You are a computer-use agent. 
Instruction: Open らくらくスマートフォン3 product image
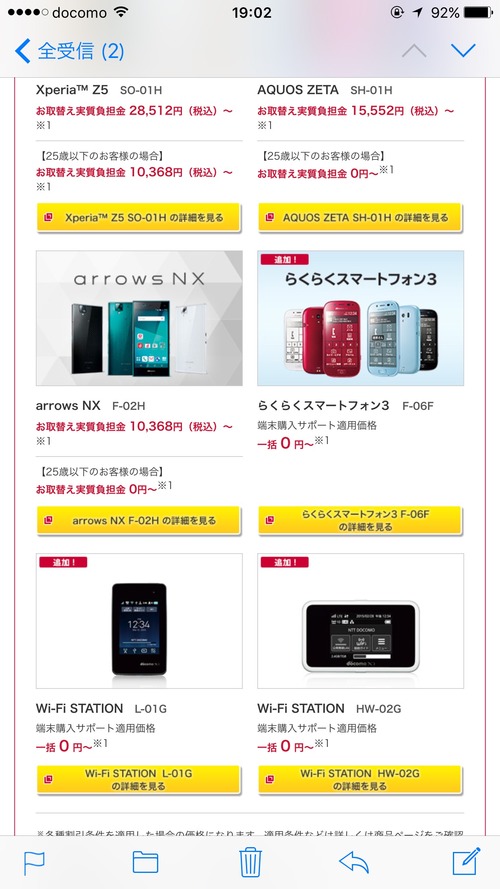tap(361, 318)
